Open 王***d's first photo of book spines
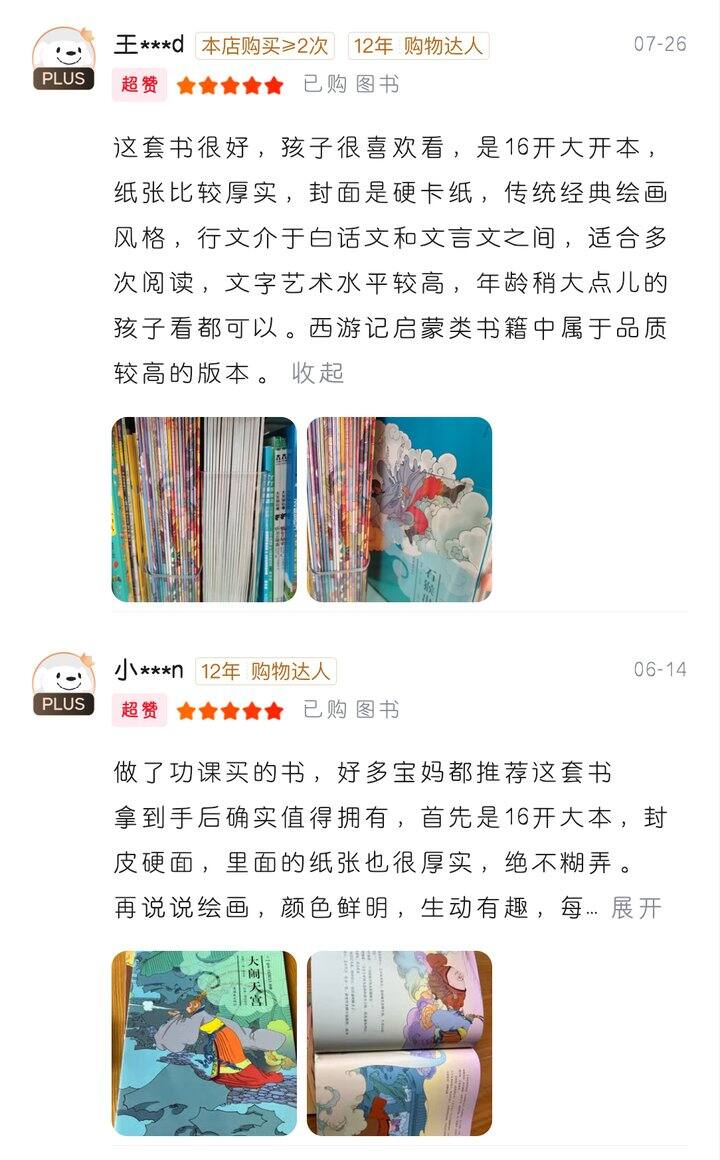This screenshot has width=720, height=1160. (204, 509)
